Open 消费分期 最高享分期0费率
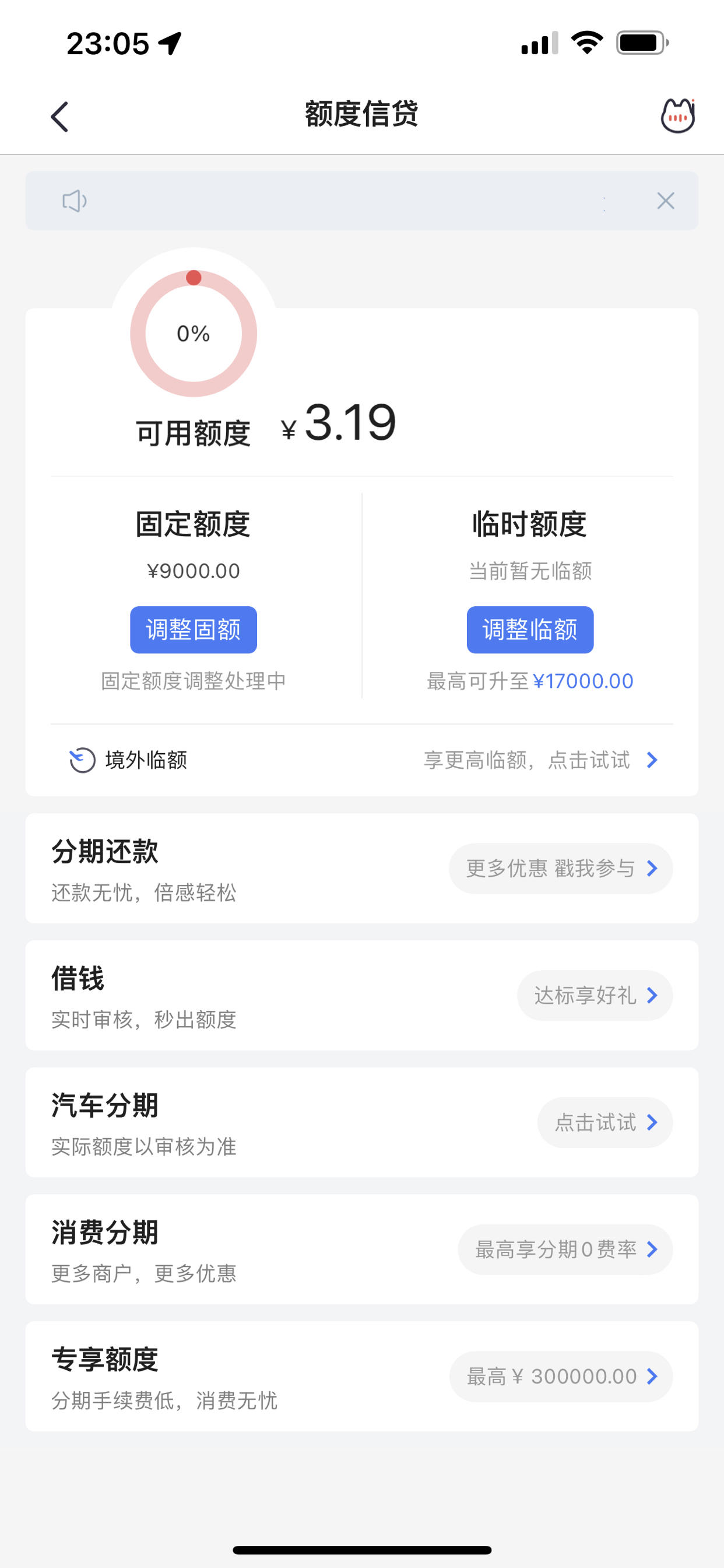Image resolution: width=724 pixels, height=1568 pixels. (565, 1249)
